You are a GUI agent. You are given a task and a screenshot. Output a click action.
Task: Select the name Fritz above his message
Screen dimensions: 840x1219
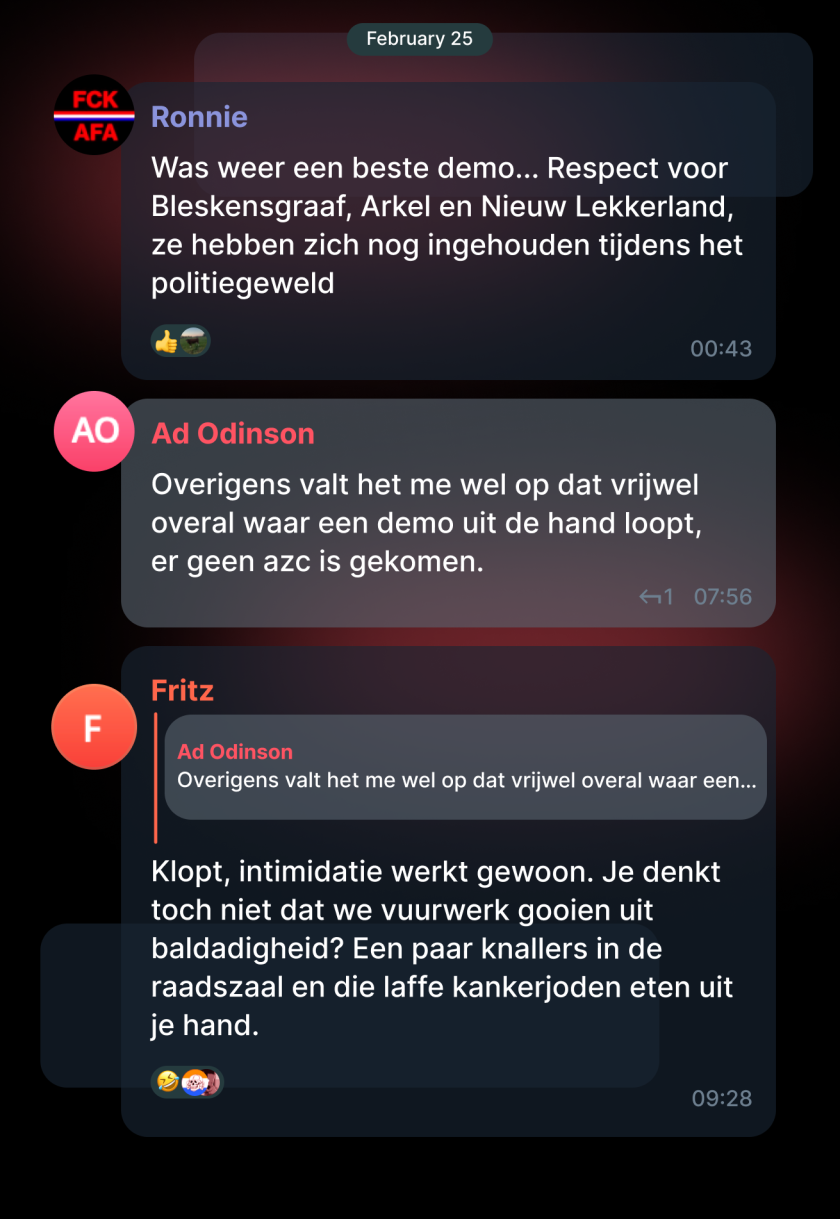coord(182,690)
